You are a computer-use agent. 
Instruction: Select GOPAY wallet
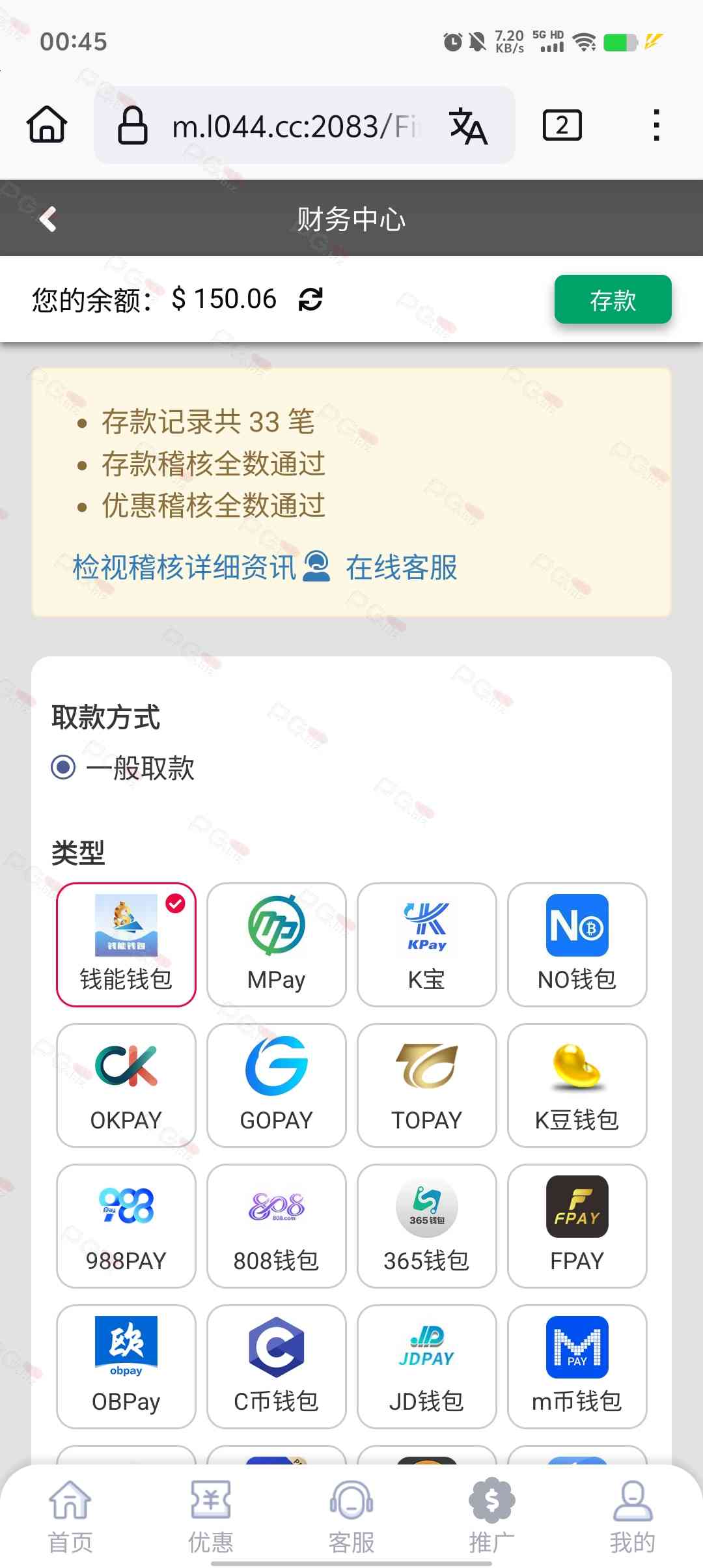(x=276, y=1085)
